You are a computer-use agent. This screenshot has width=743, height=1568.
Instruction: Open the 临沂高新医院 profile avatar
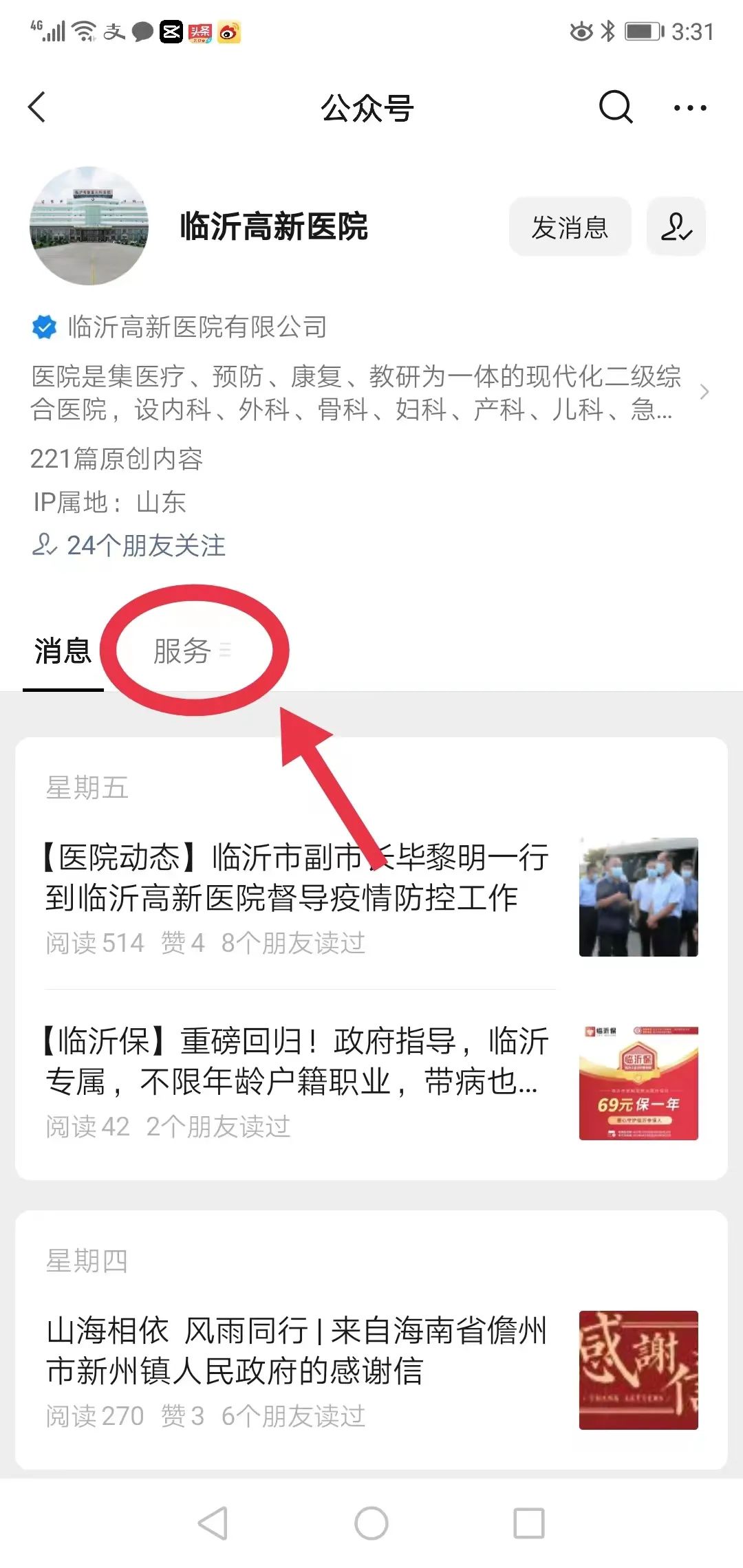pos(89,226)
